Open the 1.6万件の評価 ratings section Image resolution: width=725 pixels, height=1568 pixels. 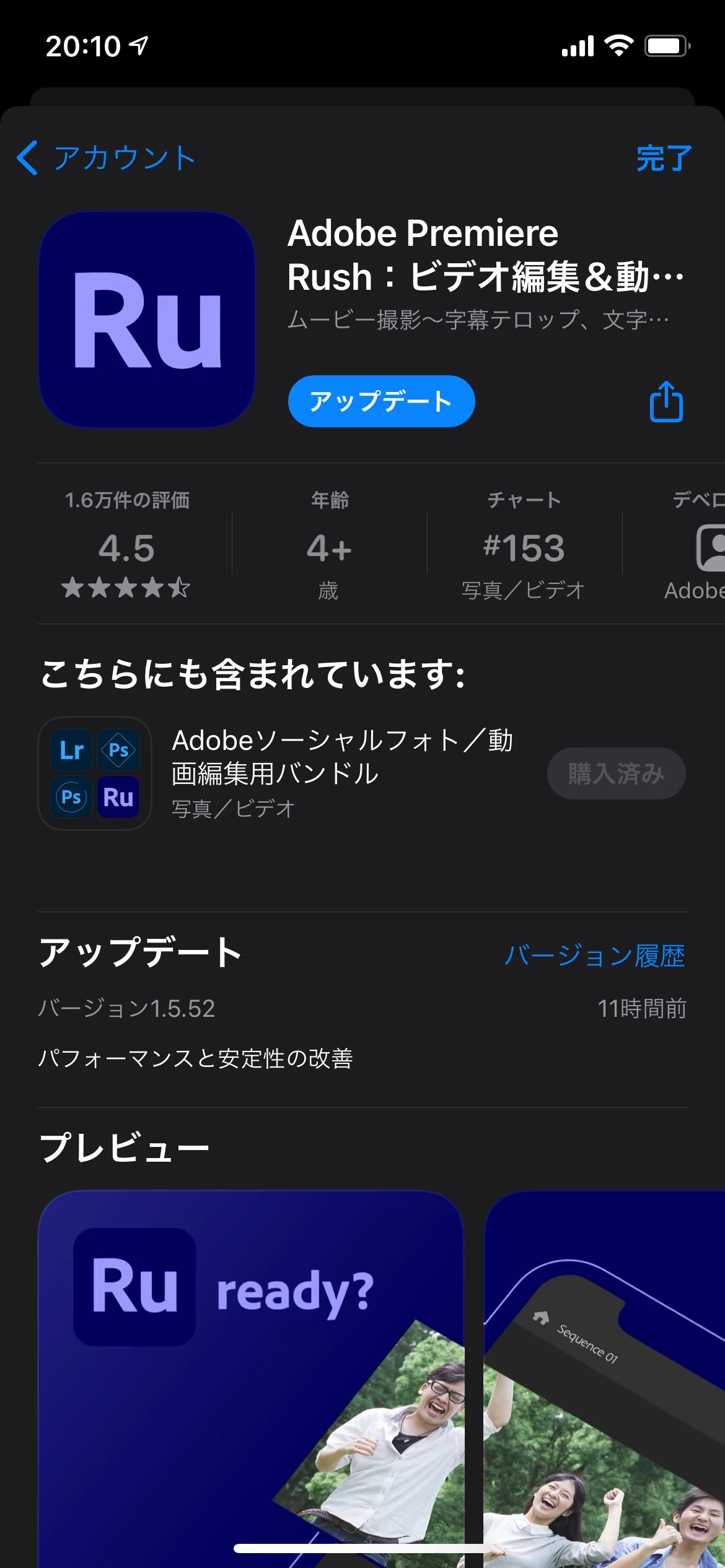point(127,545)
